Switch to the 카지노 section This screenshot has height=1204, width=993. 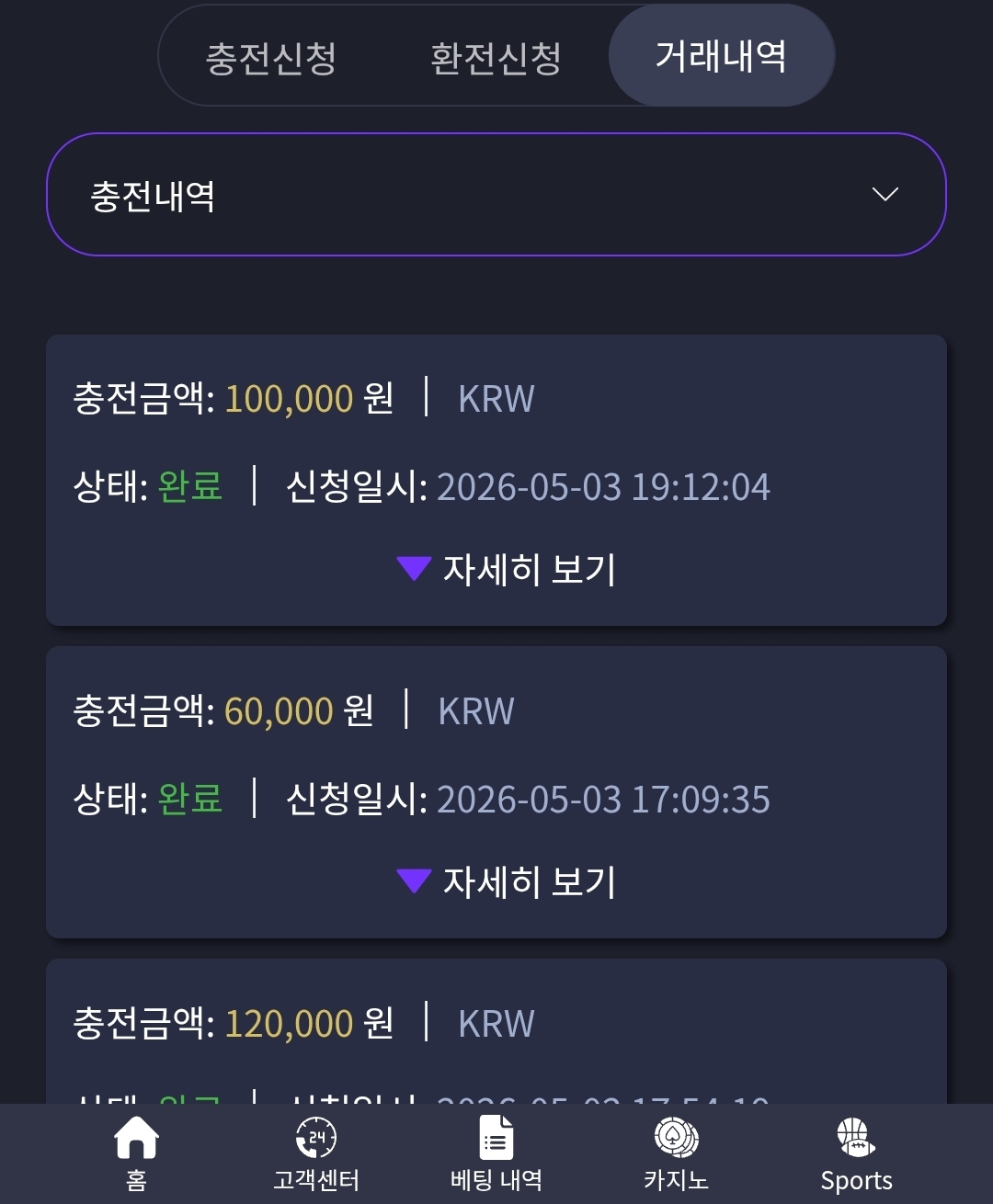[x=676, y=1154]
